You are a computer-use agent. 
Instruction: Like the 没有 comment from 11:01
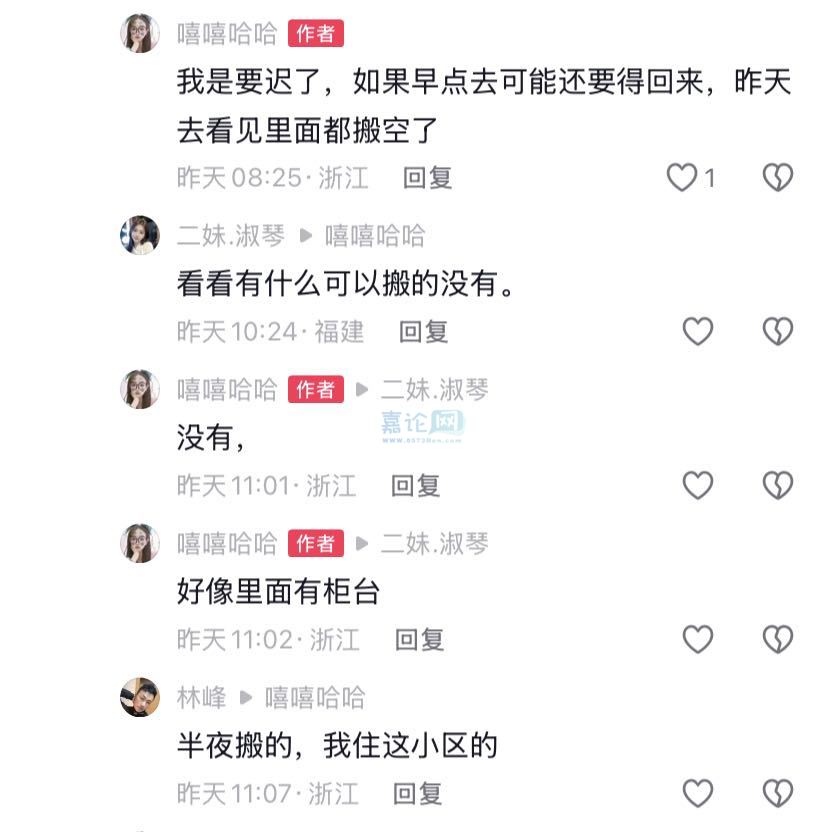[x=697, y=486]
